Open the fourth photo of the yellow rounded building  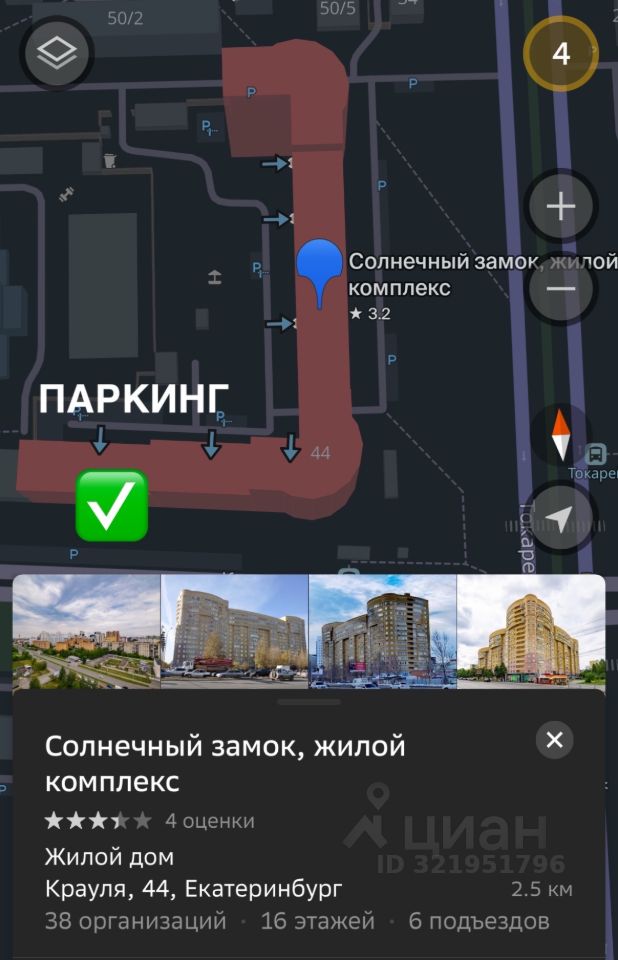click(x=531, y=631)
